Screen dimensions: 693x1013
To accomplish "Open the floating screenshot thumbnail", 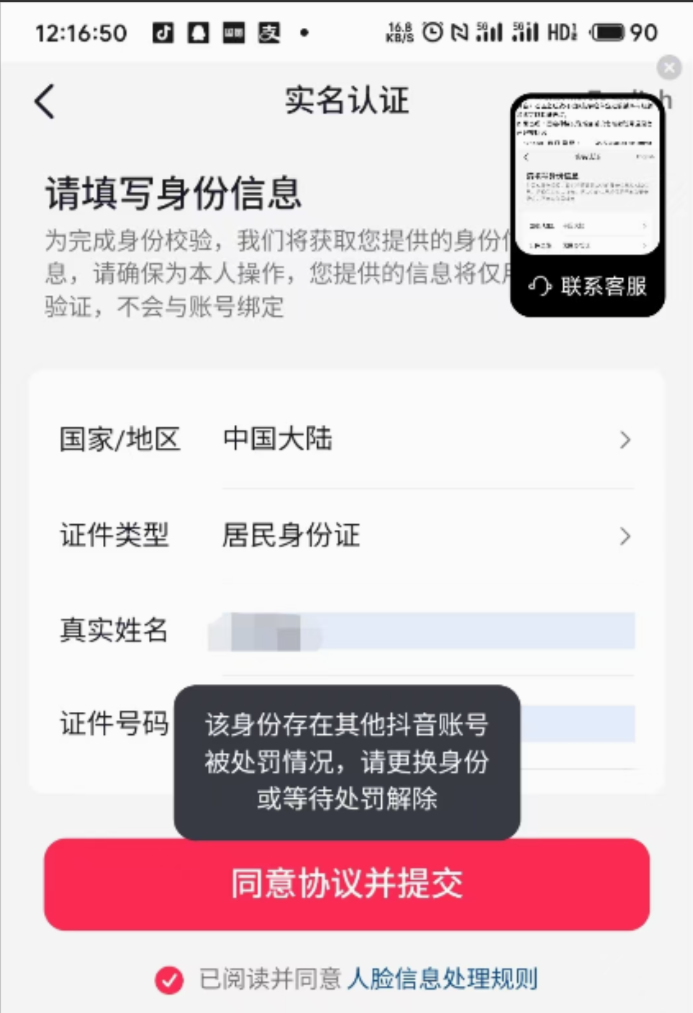I will pos(587,175).
